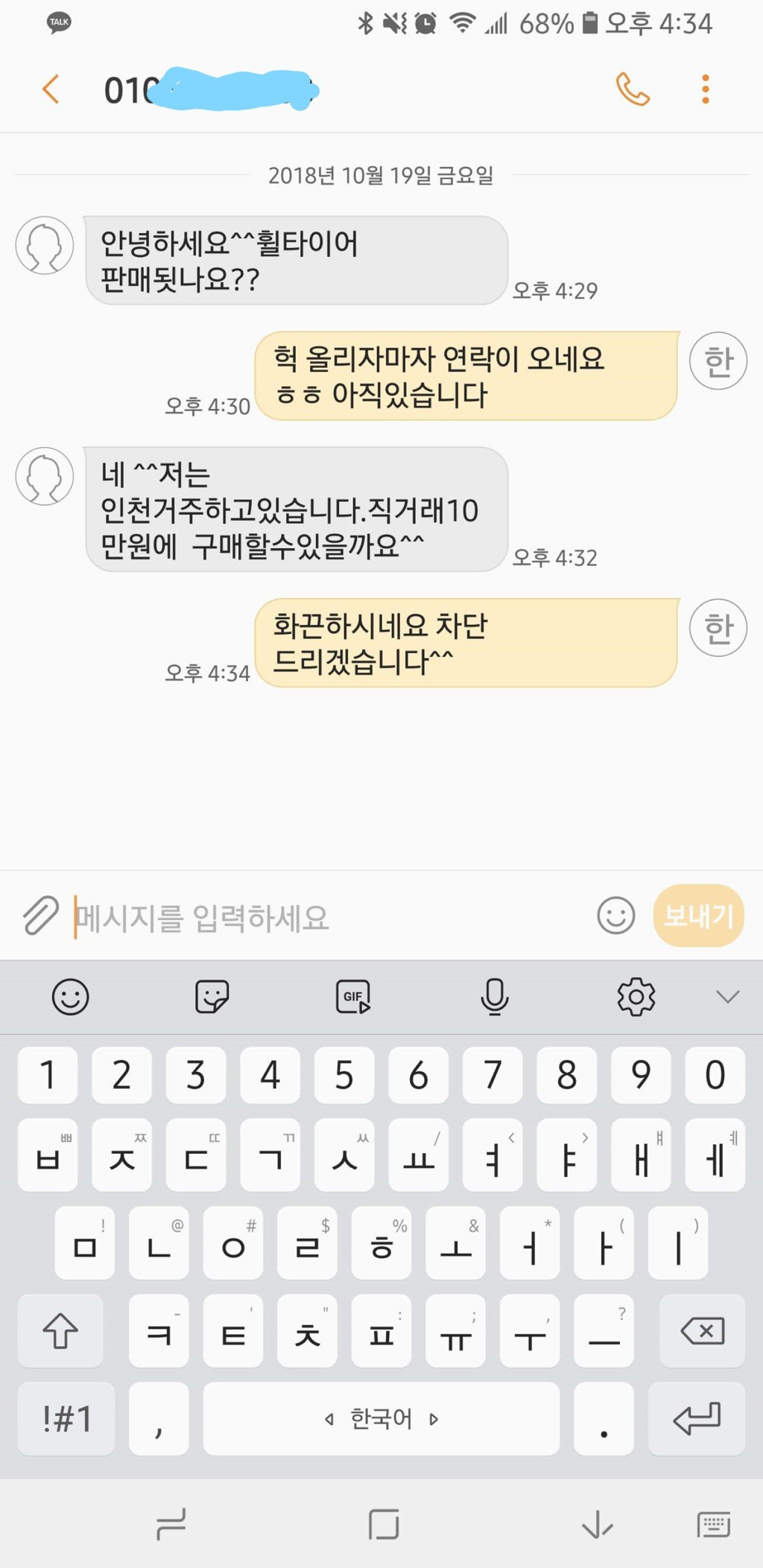Switch language forward using the 한국어 arrow
Screen dimensions: 763x1568
(434, 1419)
